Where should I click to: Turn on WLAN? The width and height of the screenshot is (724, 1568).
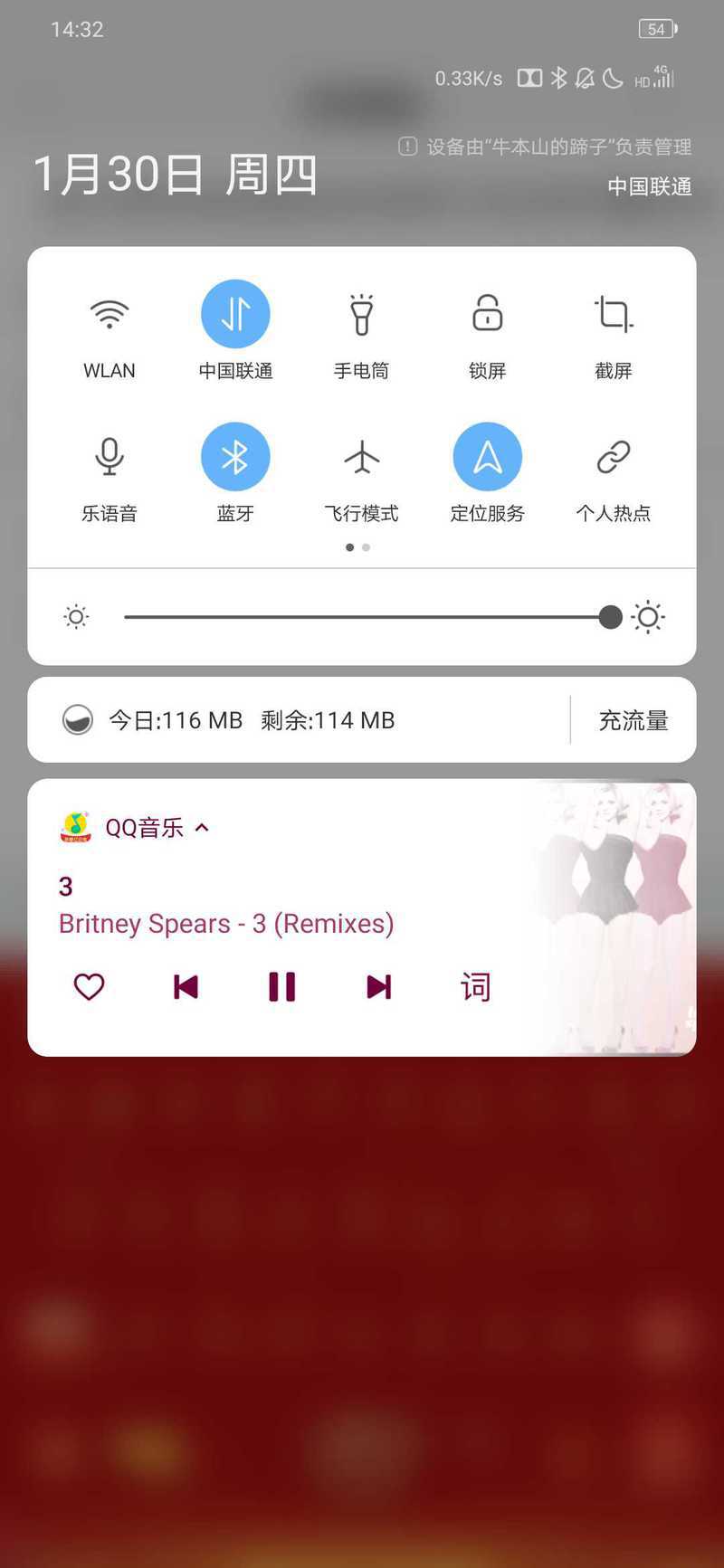(110, 314)
